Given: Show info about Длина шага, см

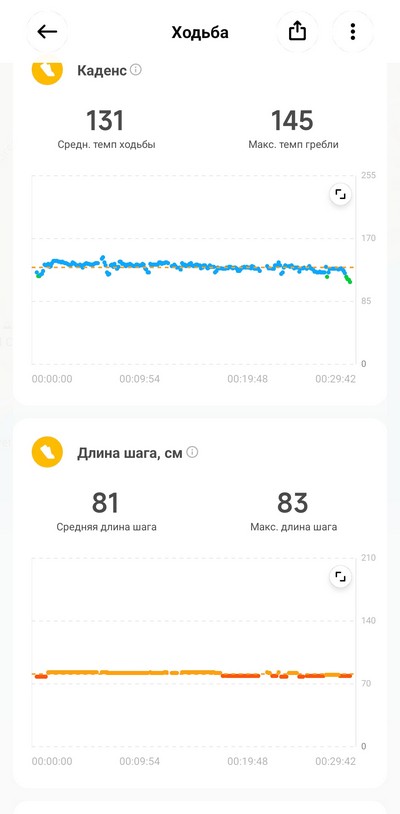Looking at the screenshot, I should tap(192, 452).
